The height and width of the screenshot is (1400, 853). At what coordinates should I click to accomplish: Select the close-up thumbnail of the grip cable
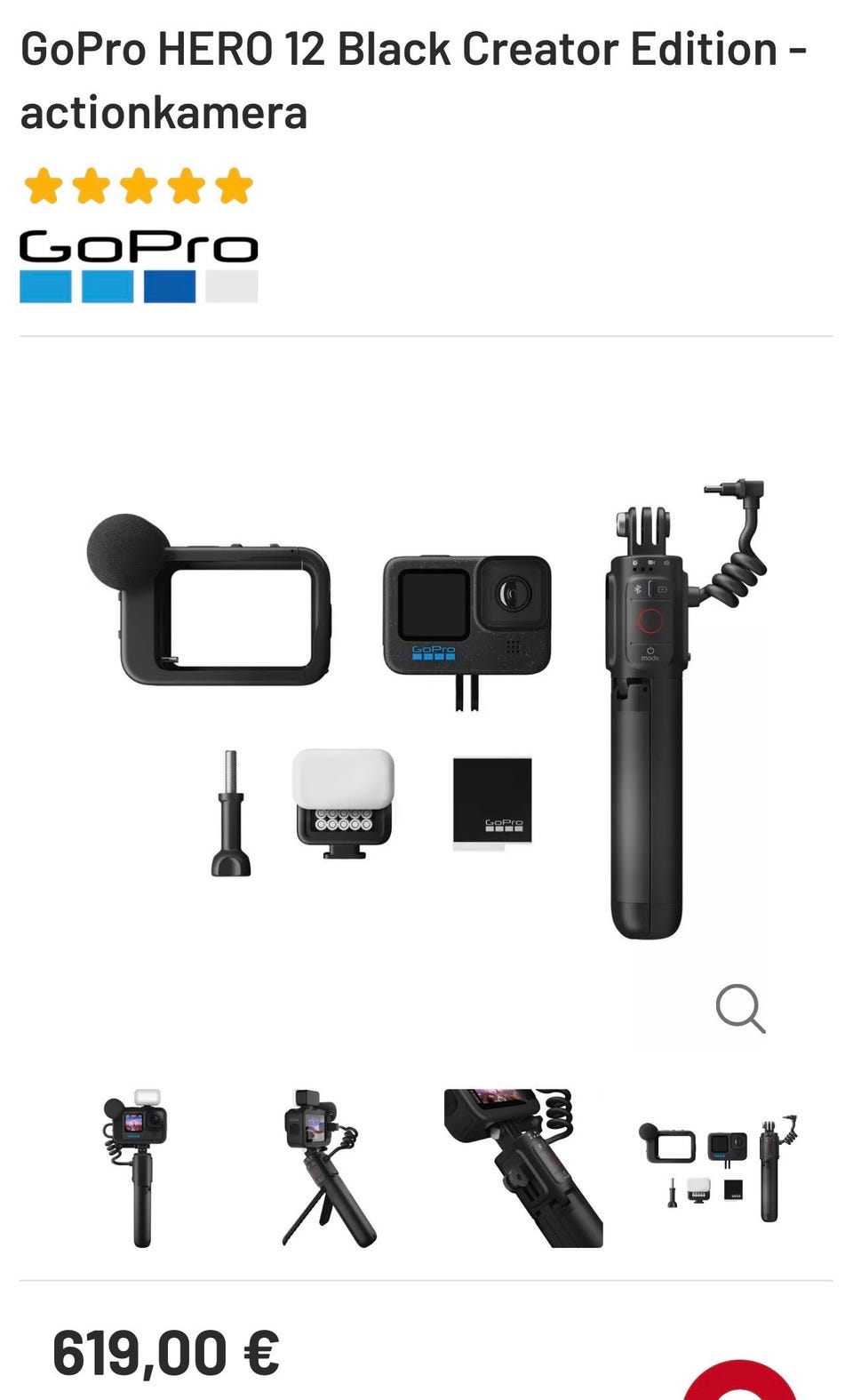pyautogui.click(x=523, y=1167)
